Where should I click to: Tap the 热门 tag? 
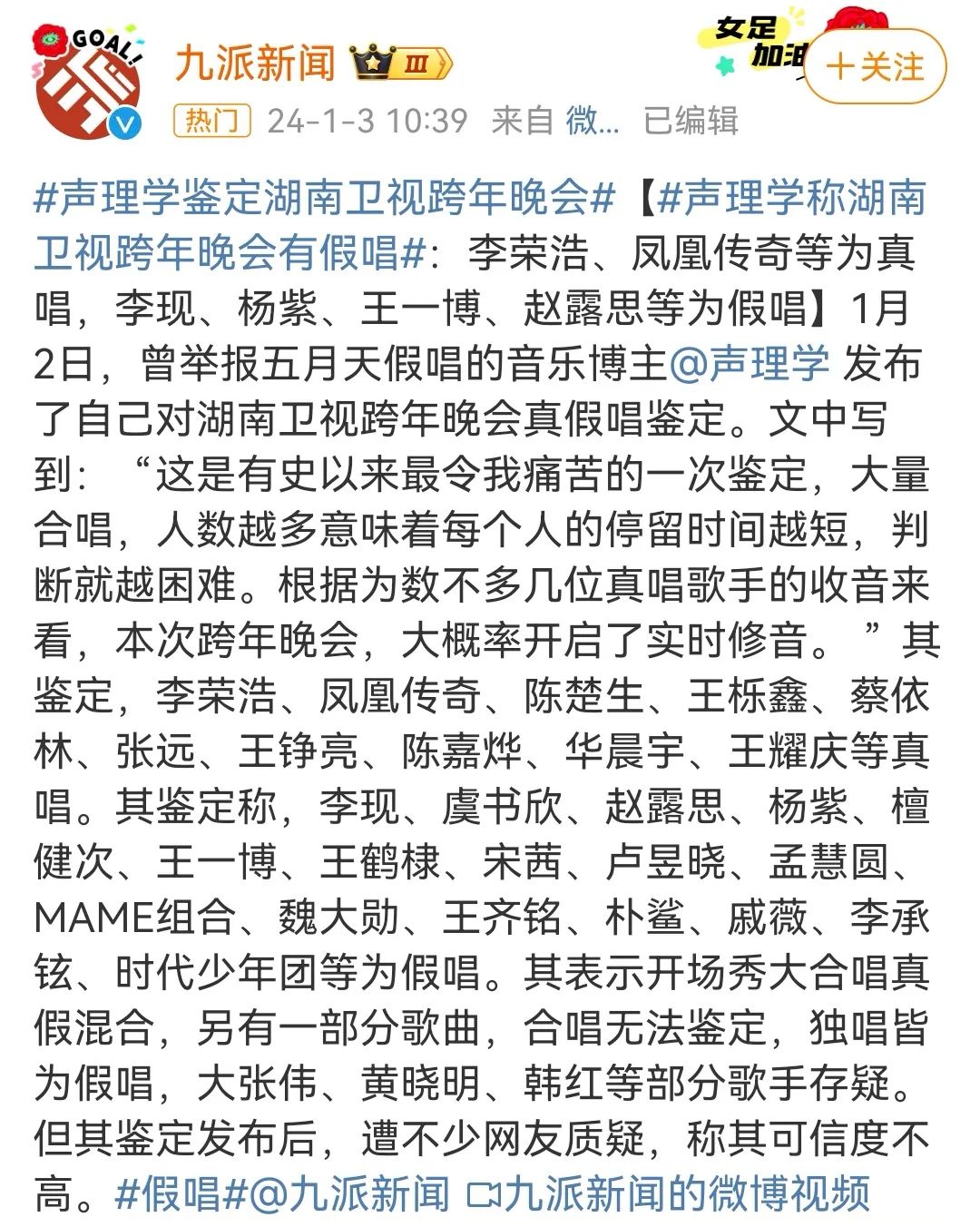click(x=211, y=121)
